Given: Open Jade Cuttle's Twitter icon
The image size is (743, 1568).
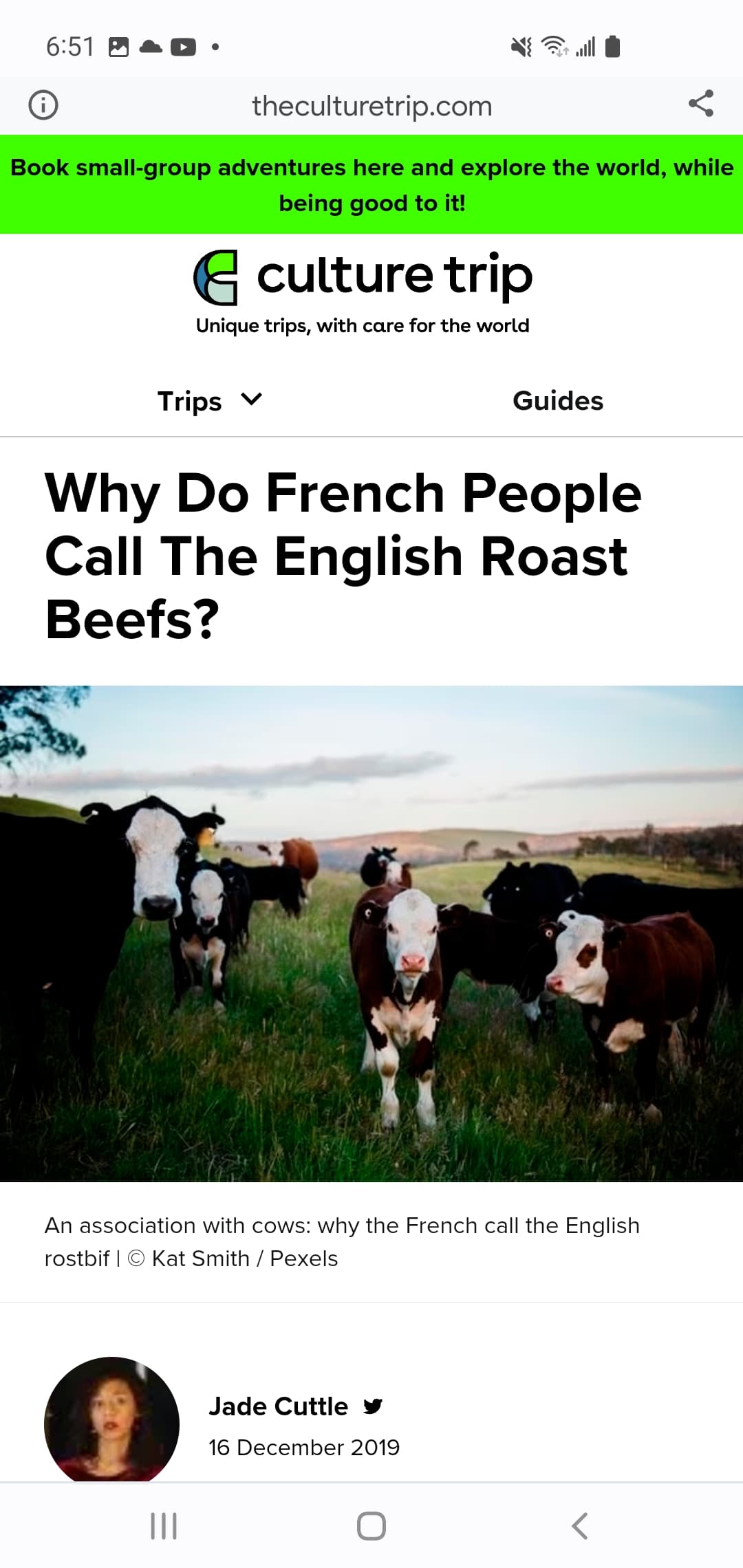Looking at the screenshot, I should (x=373, y=1406).
